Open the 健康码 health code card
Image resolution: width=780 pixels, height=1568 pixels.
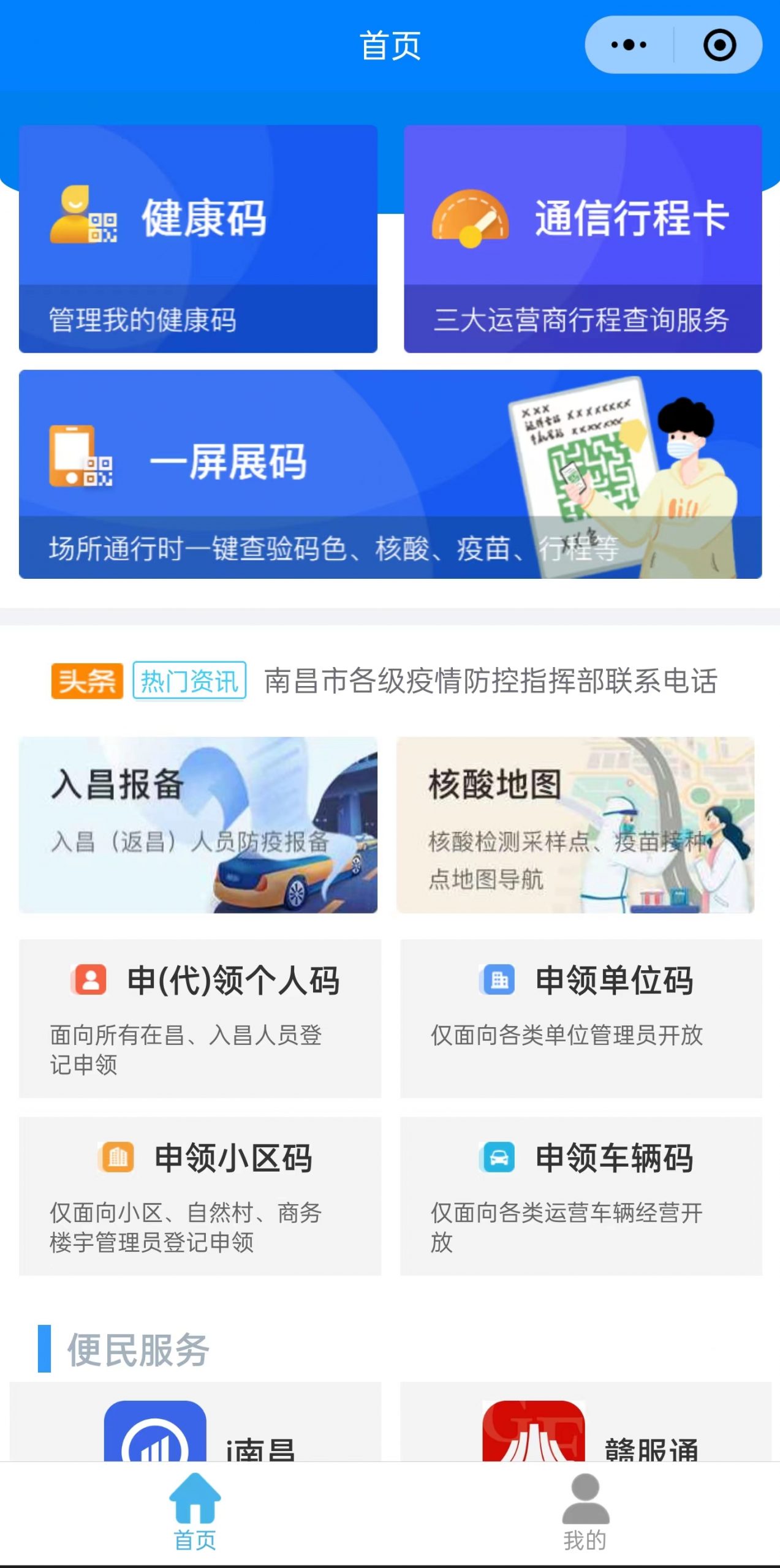(197, 239)
